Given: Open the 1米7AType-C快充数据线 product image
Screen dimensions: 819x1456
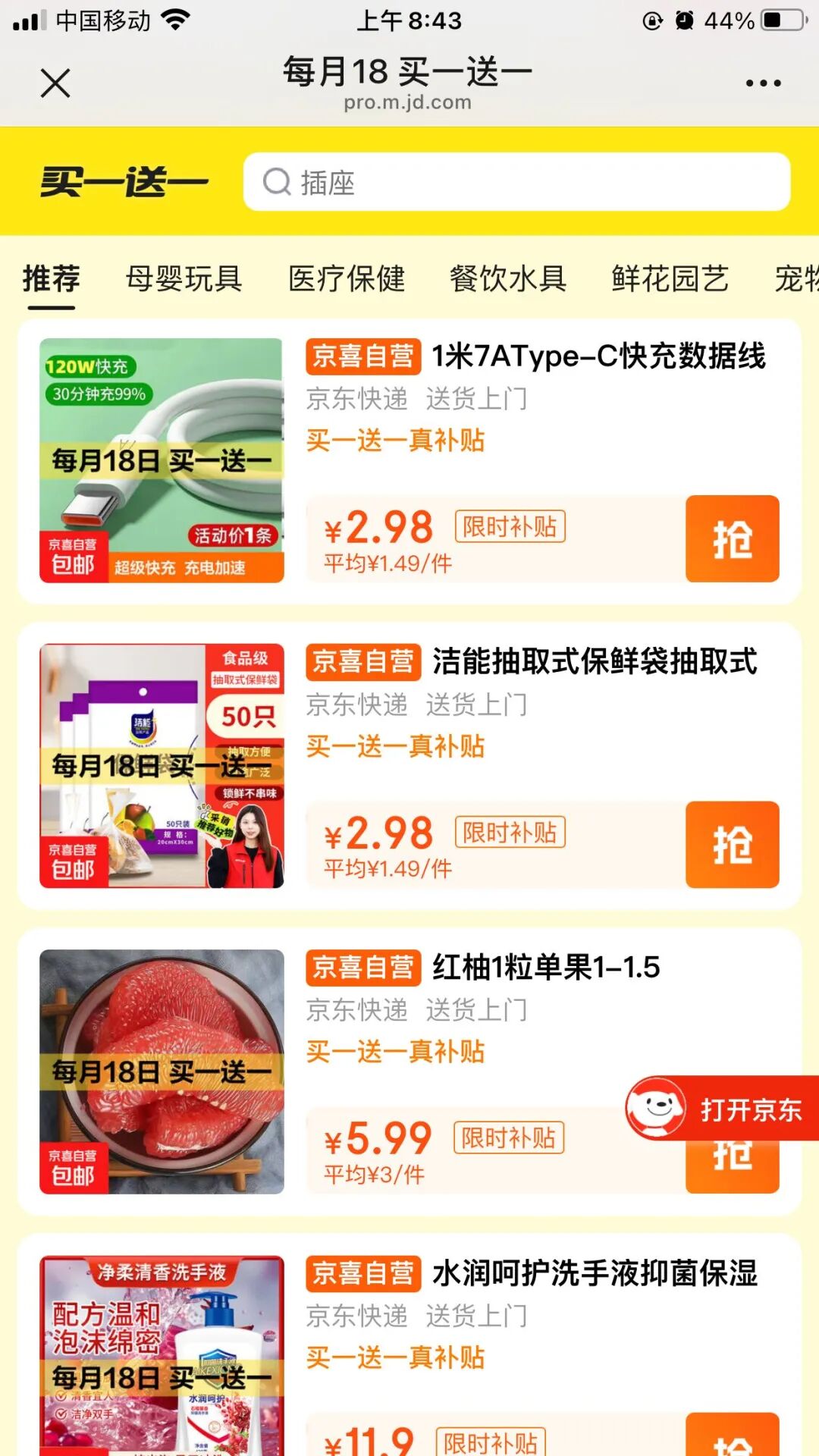Looking at the screenshot, I should (x=162, y=460).
